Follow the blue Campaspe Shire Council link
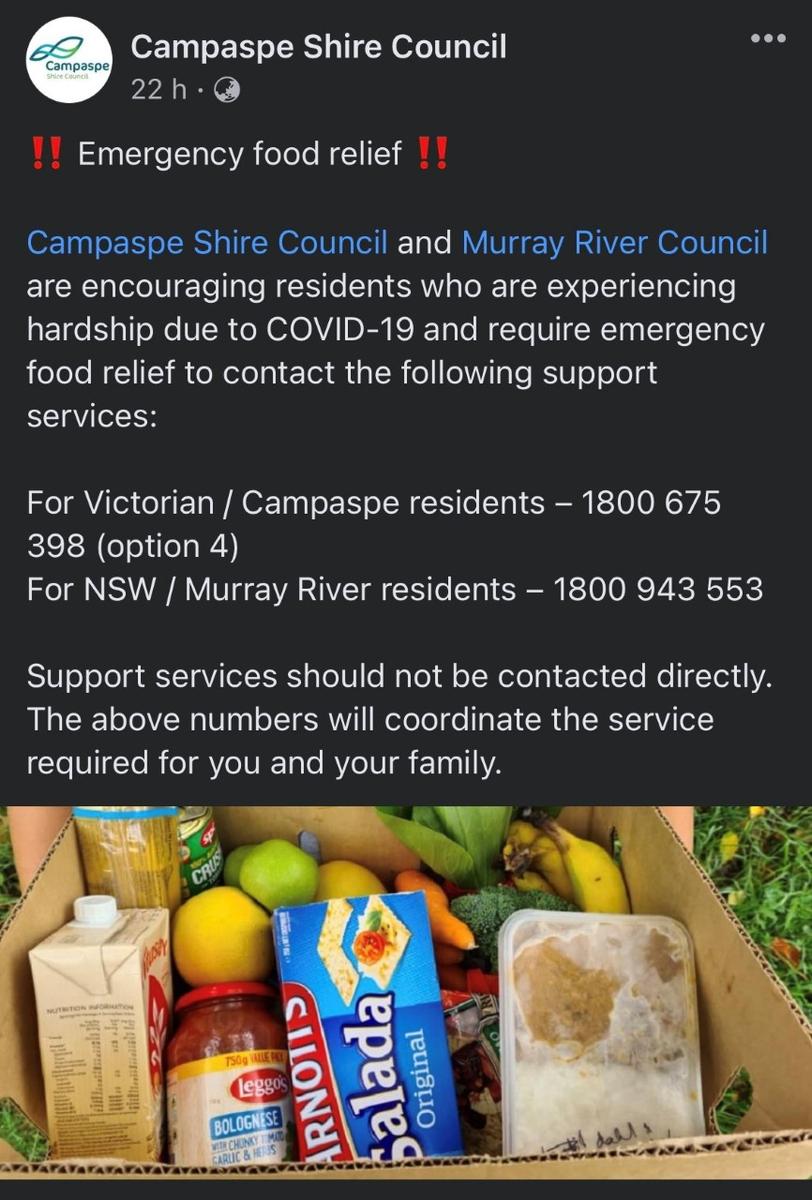Screen dimensions: 812x1200 click(x=207, y=243)
